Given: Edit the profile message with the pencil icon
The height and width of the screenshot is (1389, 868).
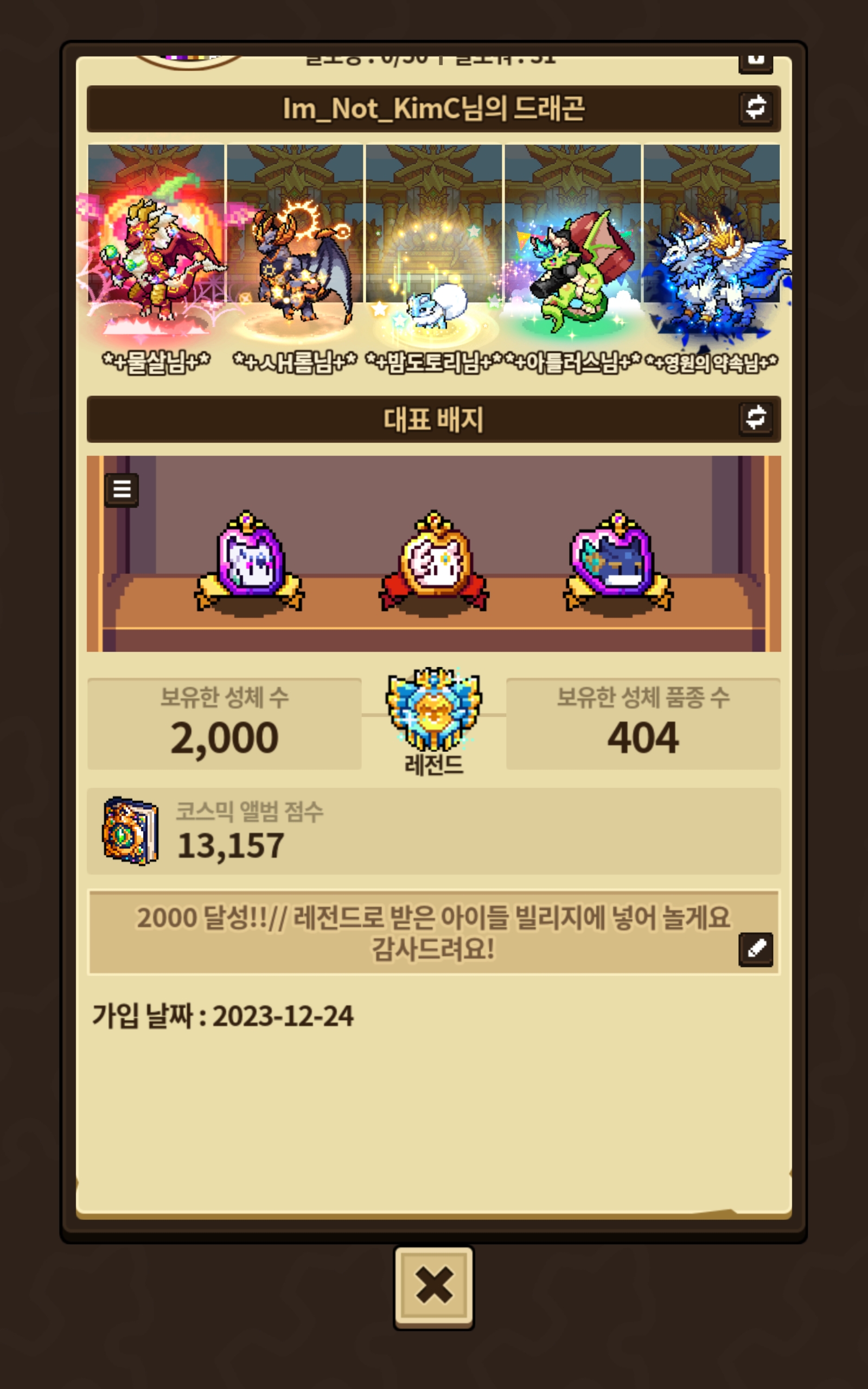Looking at the screenshot, I should click(756, 950).
